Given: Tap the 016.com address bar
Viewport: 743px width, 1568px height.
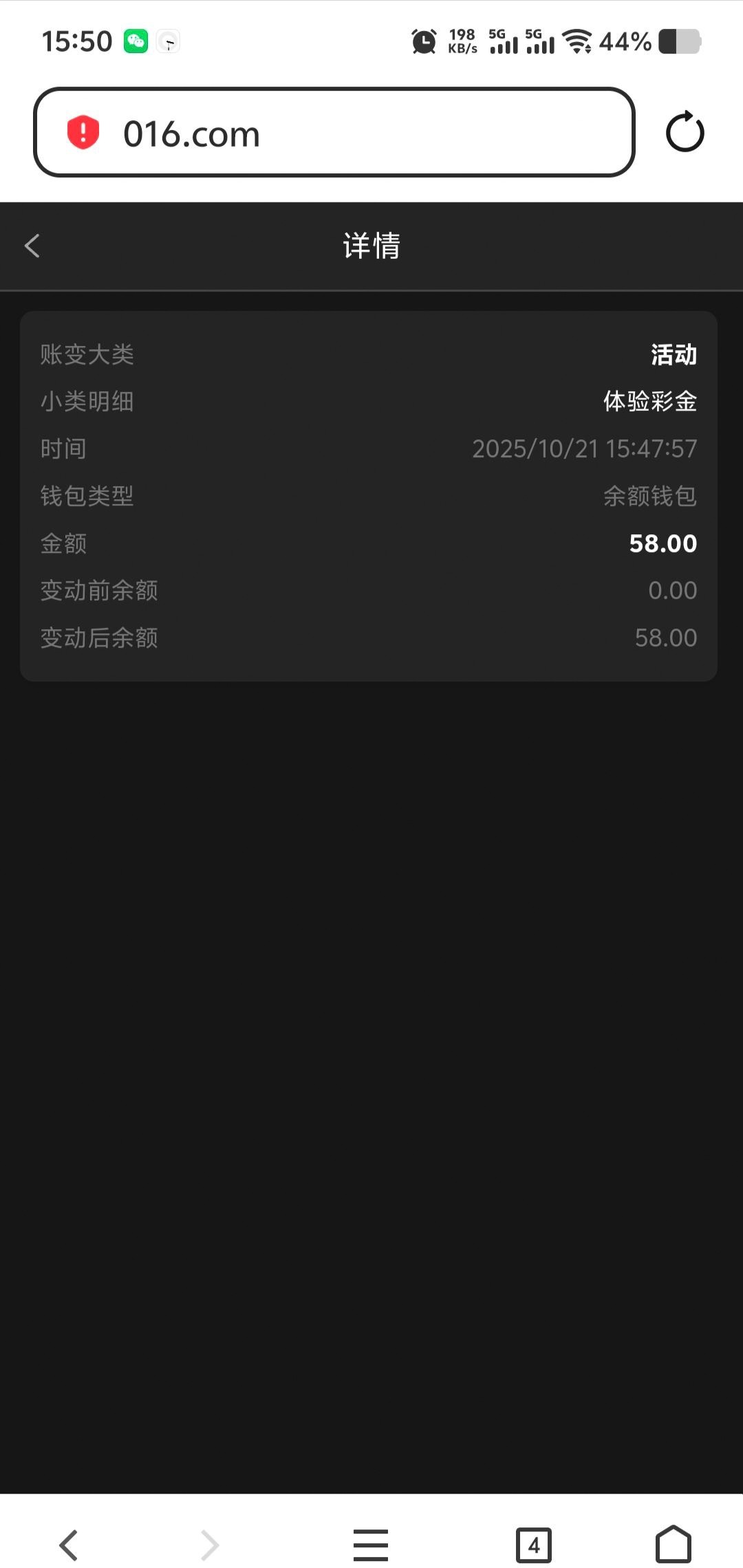Looking at the screenshot, I should (358, 133).
